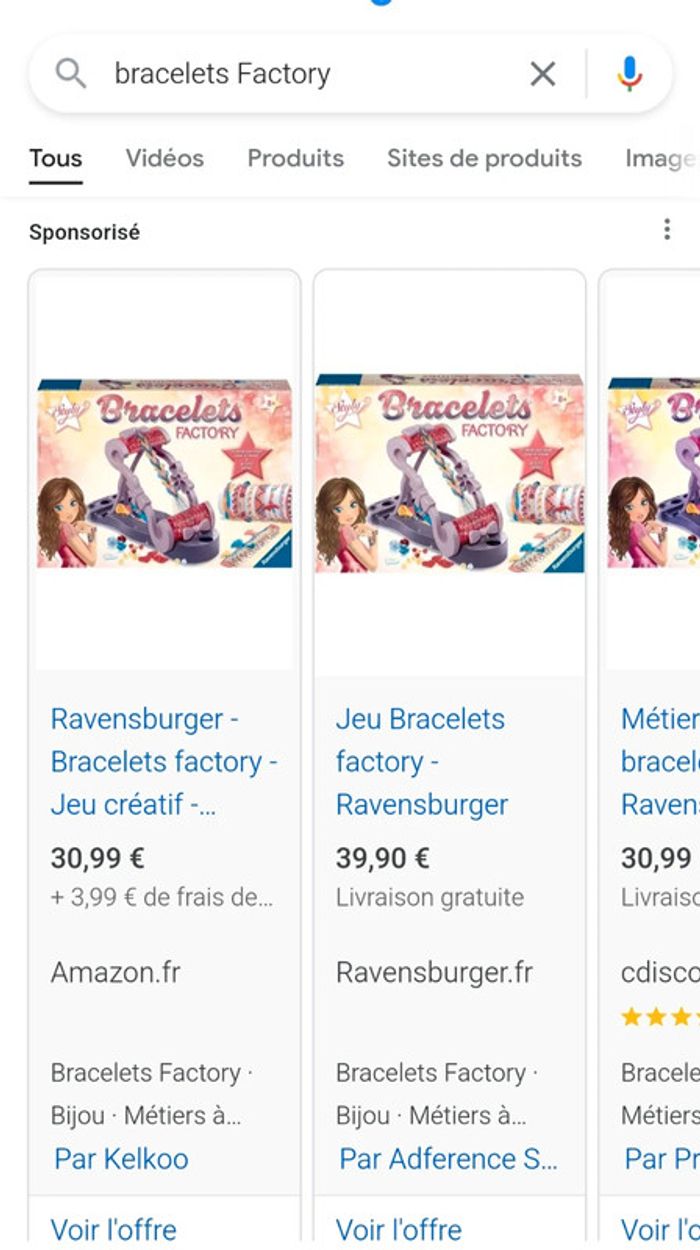The image size is (700, 1250).
Task: Tap the Par Kelkoo link
Action: (121, 1159)
